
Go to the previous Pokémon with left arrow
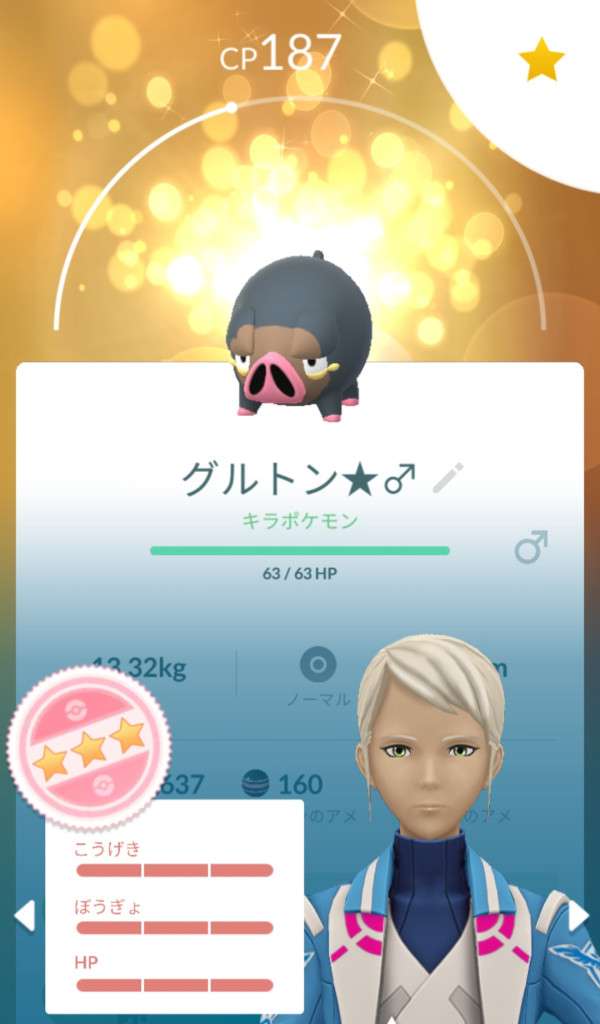[x=24, y=914]
